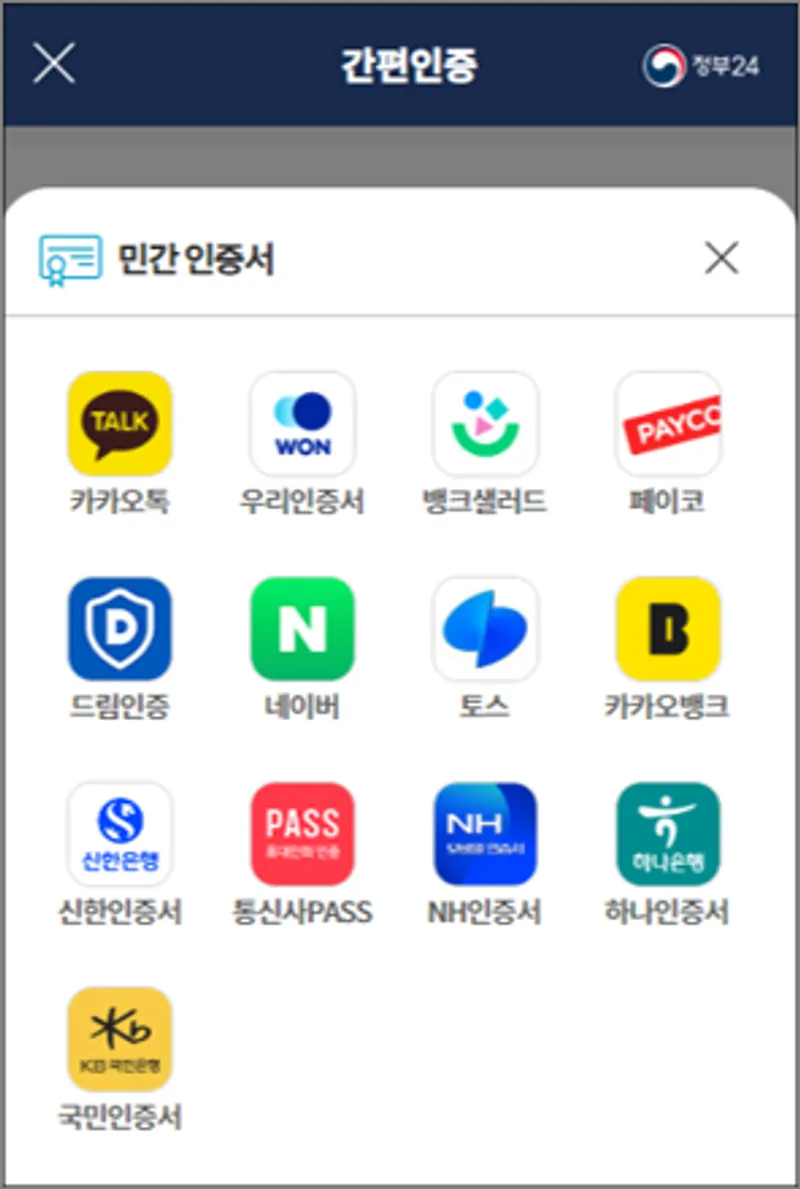800x1189 pixels.
Task: Select 카카오톡 certificate
Action: point(120,424)
